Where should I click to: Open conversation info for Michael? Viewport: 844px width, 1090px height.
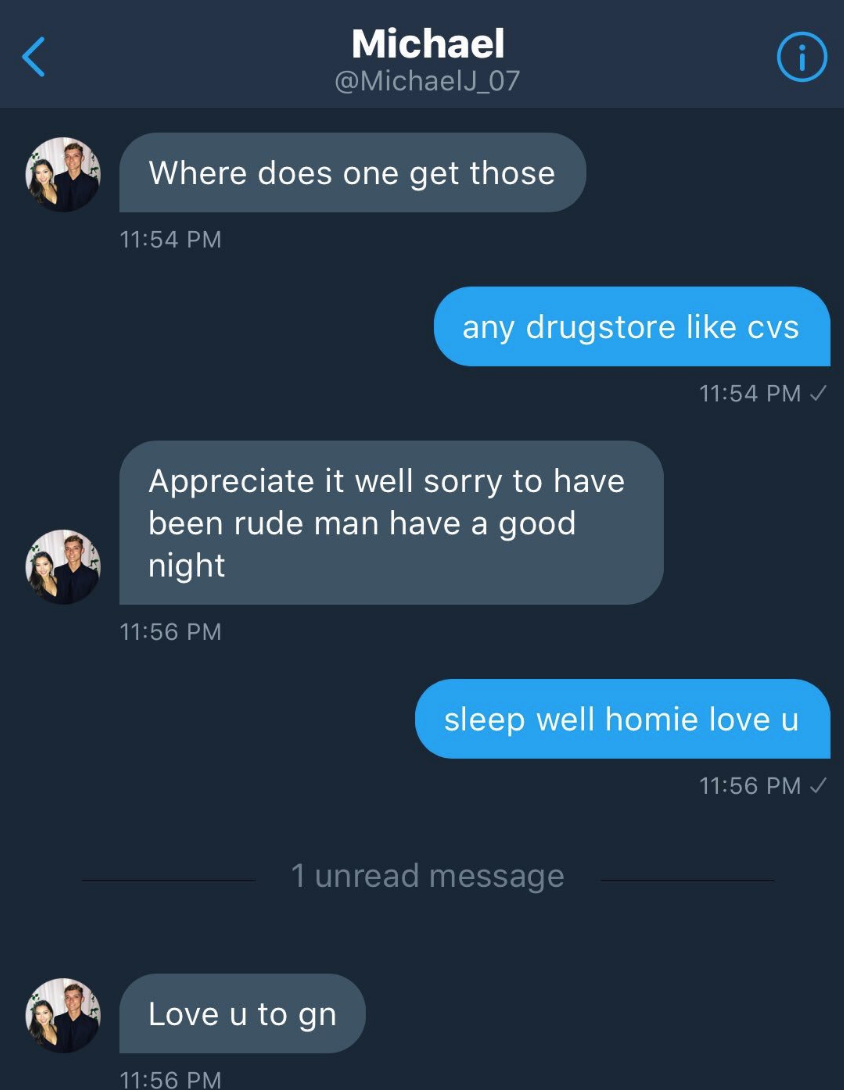(x=801, y=57)
